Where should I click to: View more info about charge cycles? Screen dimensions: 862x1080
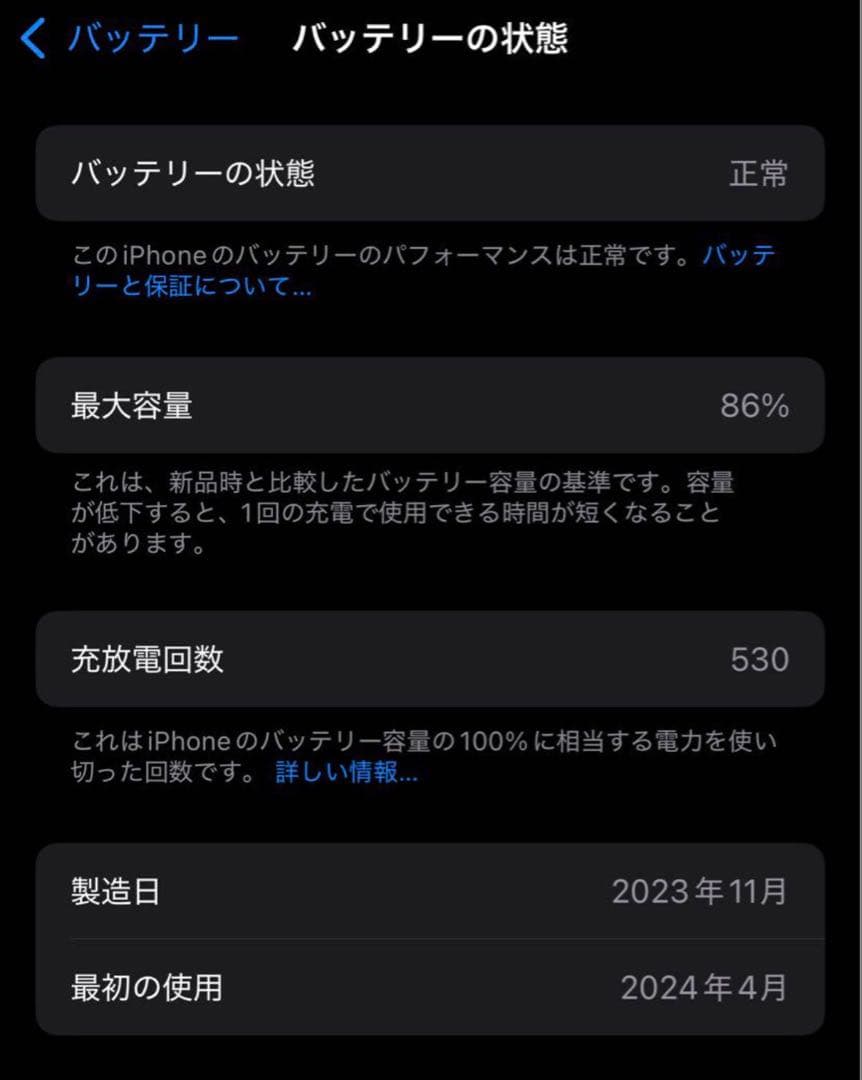tap(343, 771)
